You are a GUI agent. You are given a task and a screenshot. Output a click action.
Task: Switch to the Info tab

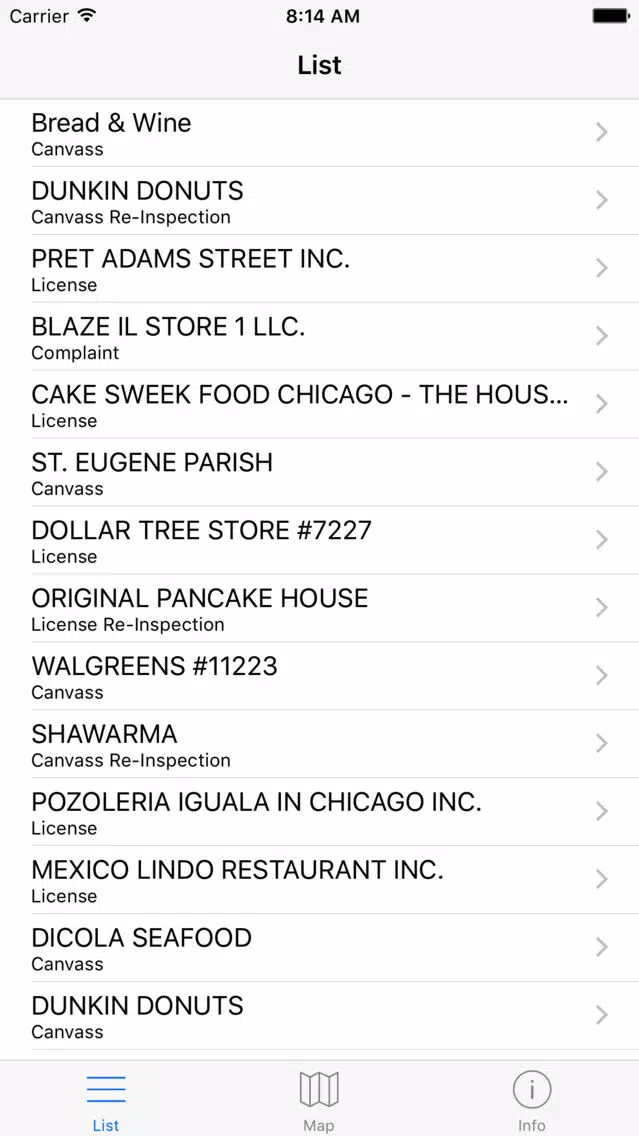coord(532,1100)
